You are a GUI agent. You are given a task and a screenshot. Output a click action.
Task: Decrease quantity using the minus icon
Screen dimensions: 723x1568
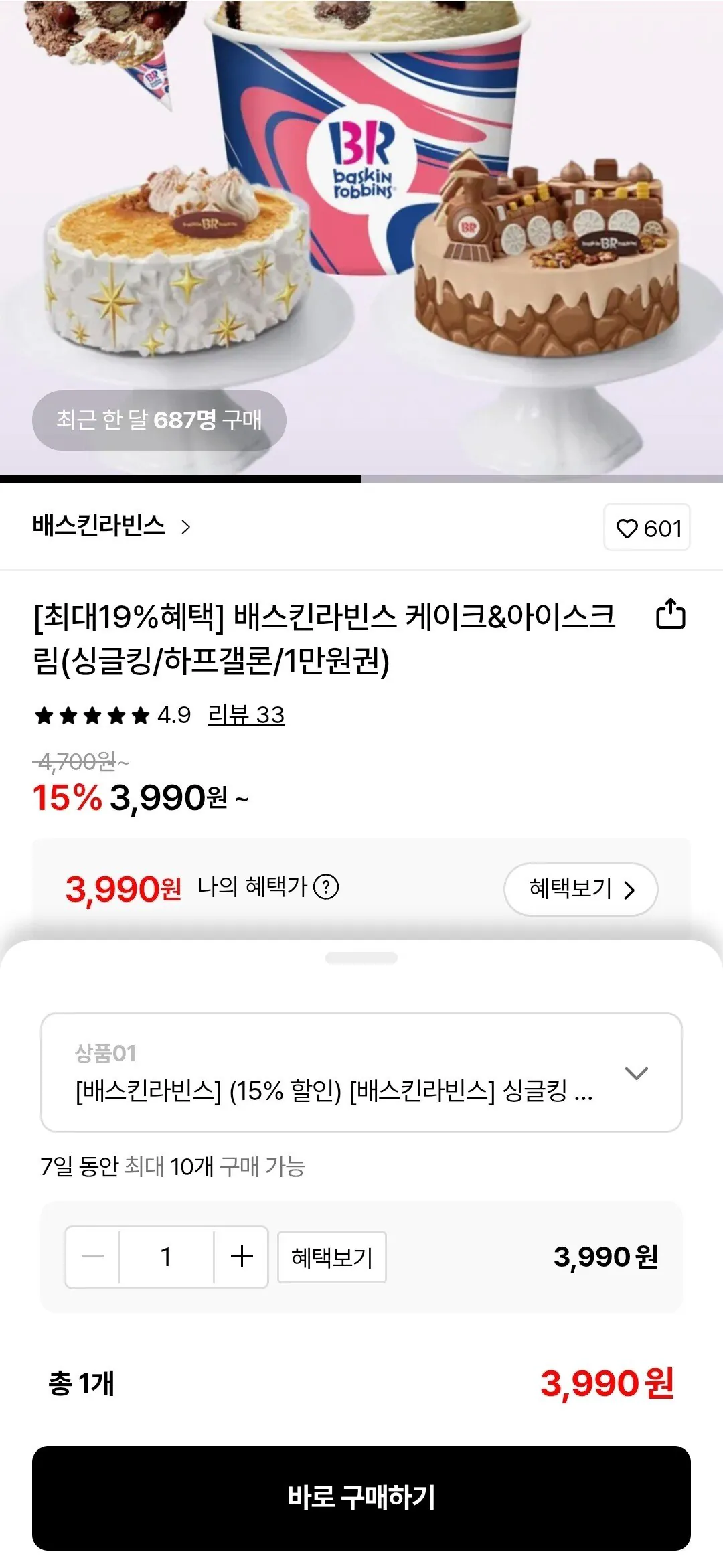pyautogui.click(x=92, y=1256)
